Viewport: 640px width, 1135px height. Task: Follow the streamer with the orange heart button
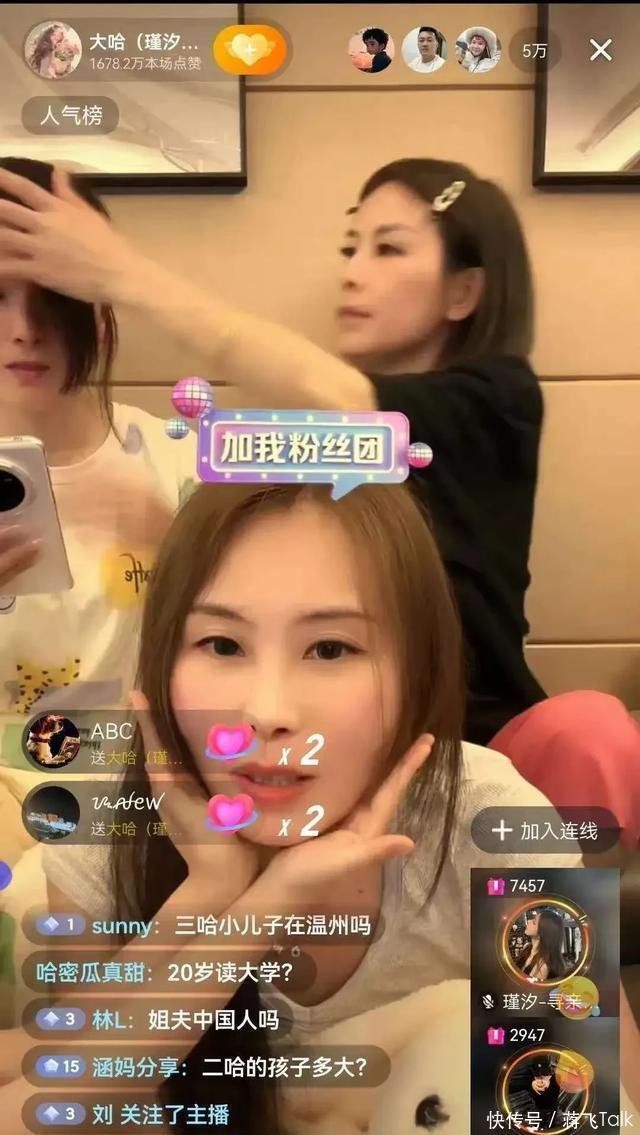[250, 50]
